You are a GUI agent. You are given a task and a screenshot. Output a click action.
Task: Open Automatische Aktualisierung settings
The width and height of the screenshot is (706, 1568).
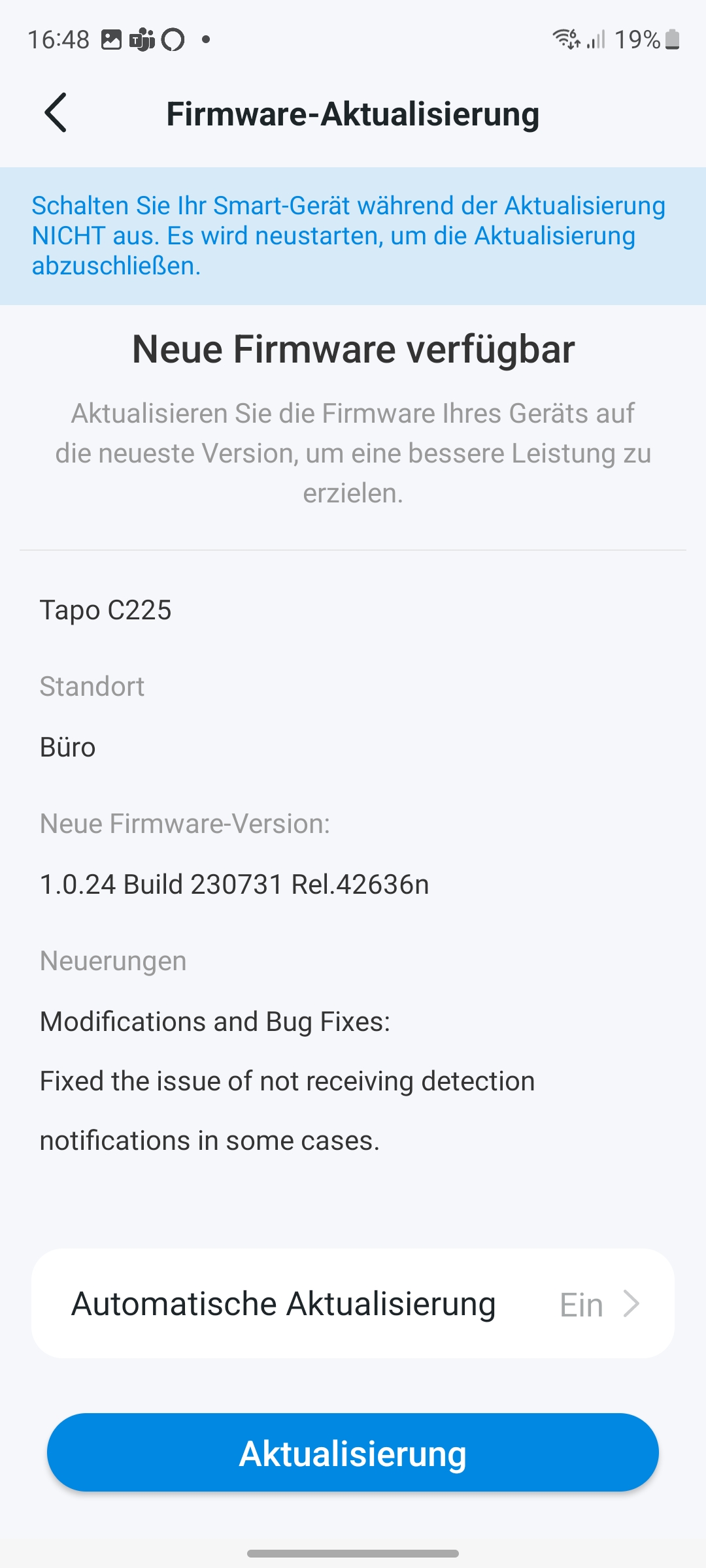pyautogui.click(x=353, y=1304)
